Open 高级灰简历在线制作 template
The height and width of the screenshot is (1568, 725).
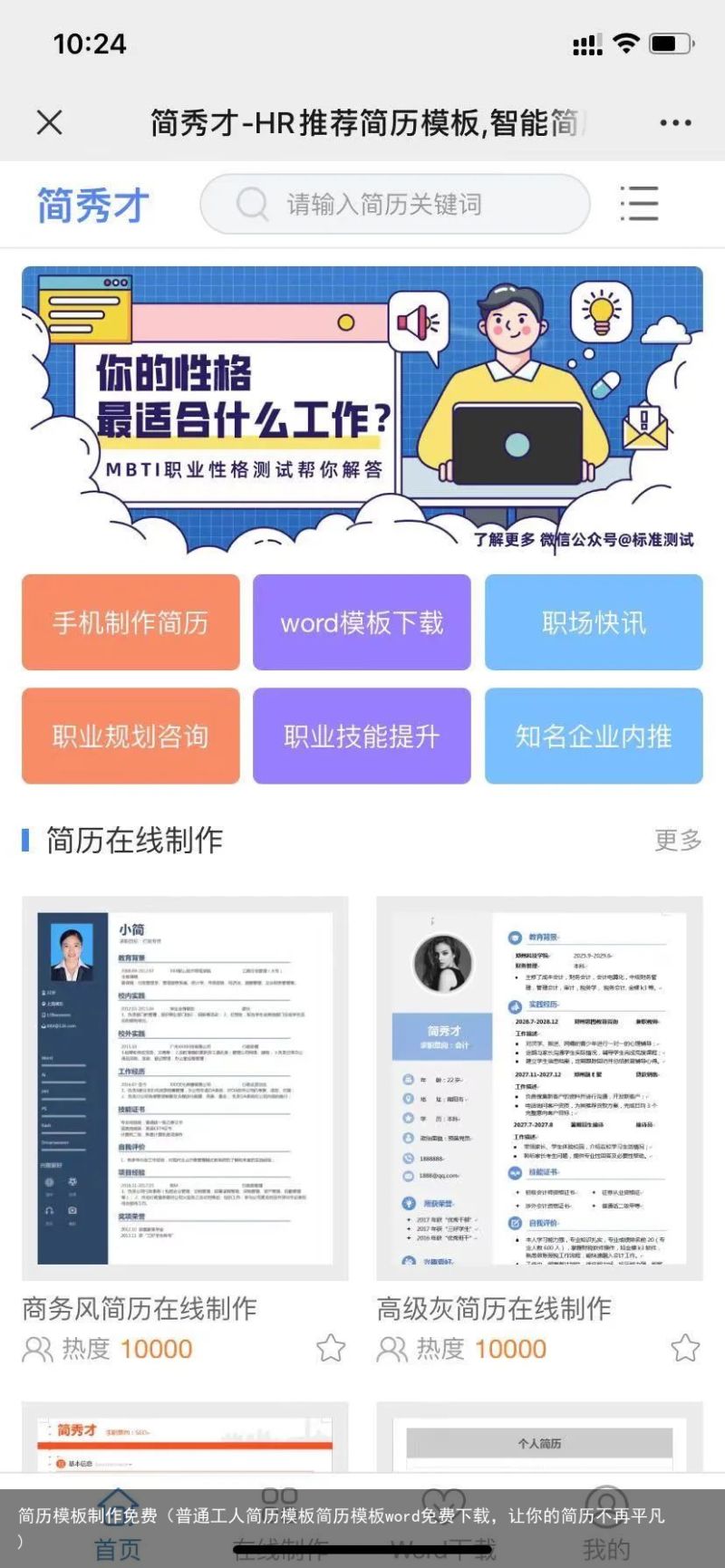pos(539,1088)
